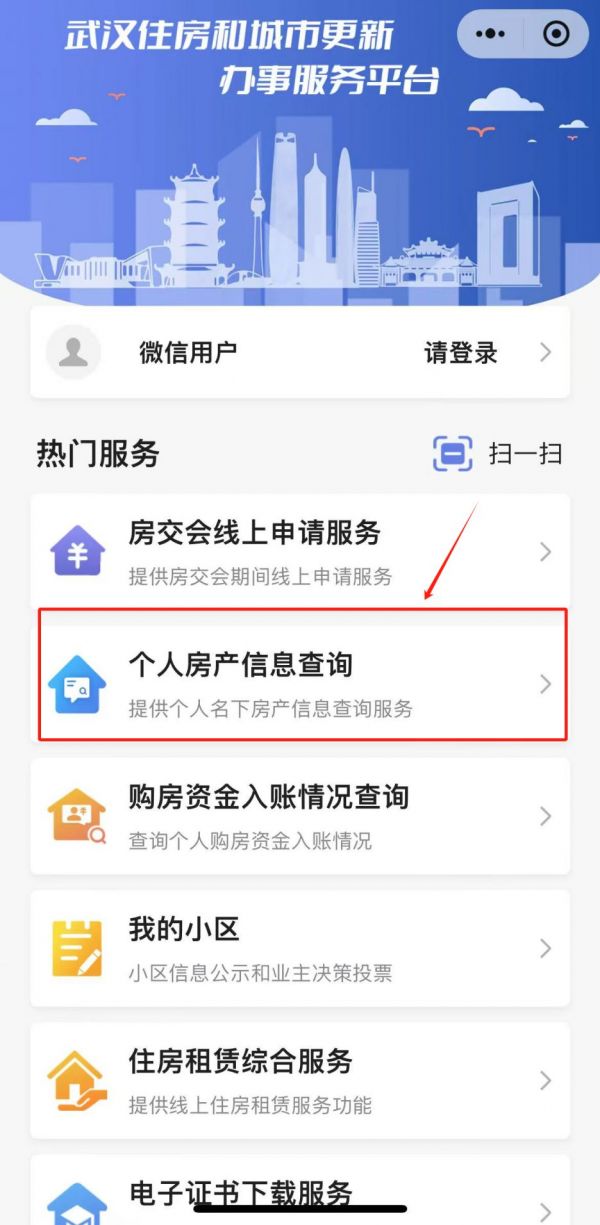Open 个人房产信息查询
This screenshot has height=1225, width=600.
point(300,684)
